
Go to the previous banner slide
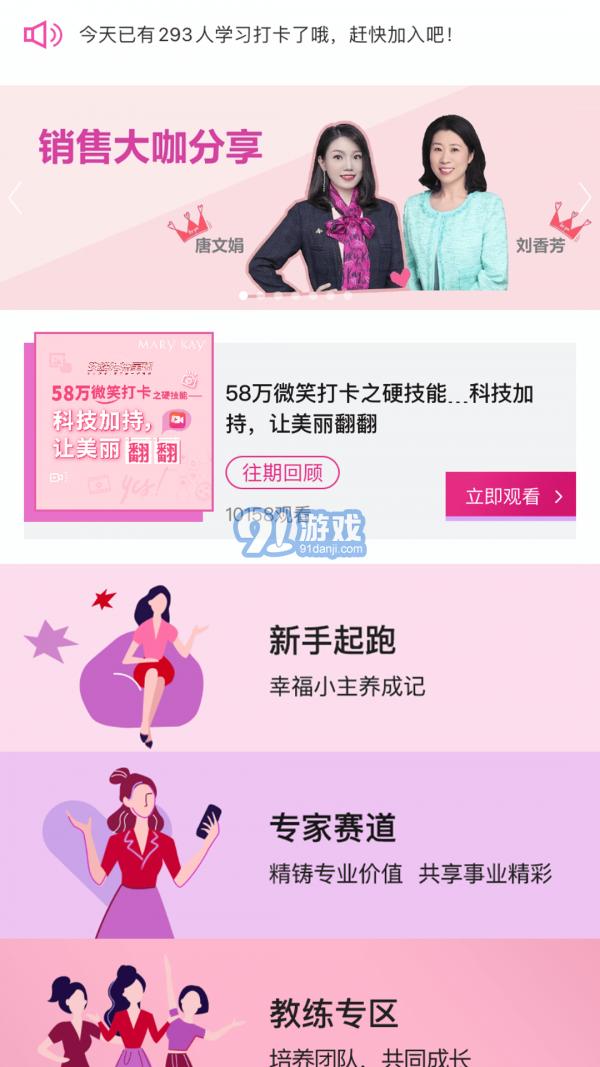pyautogui.click(x=15, y=198)
